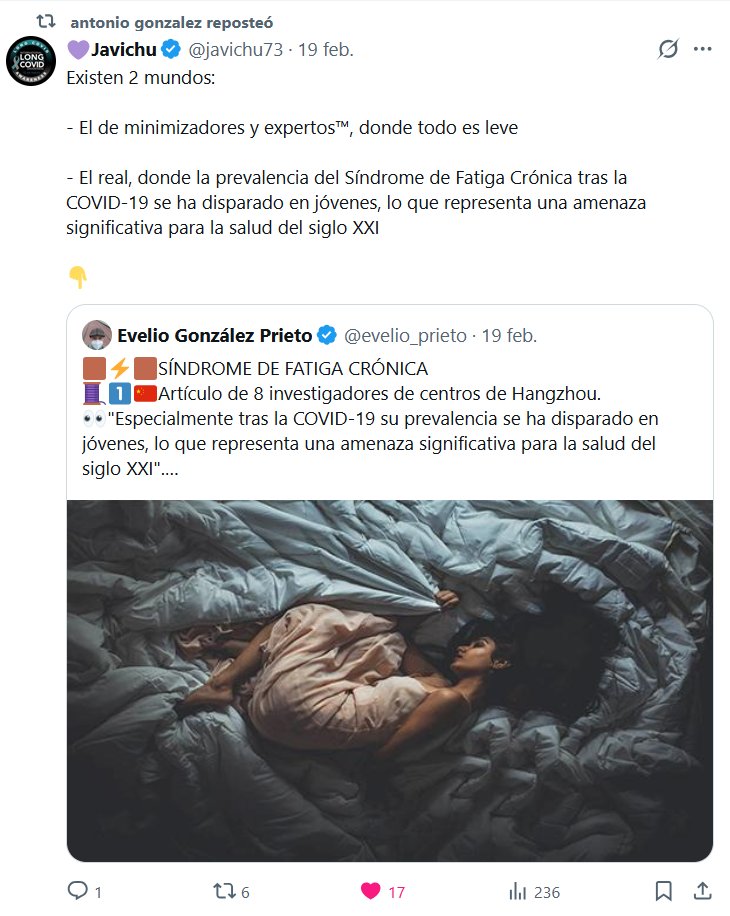Screen dimensions: 730x916
Task: Bookmark Javichu's post
Action: point(663,891)
